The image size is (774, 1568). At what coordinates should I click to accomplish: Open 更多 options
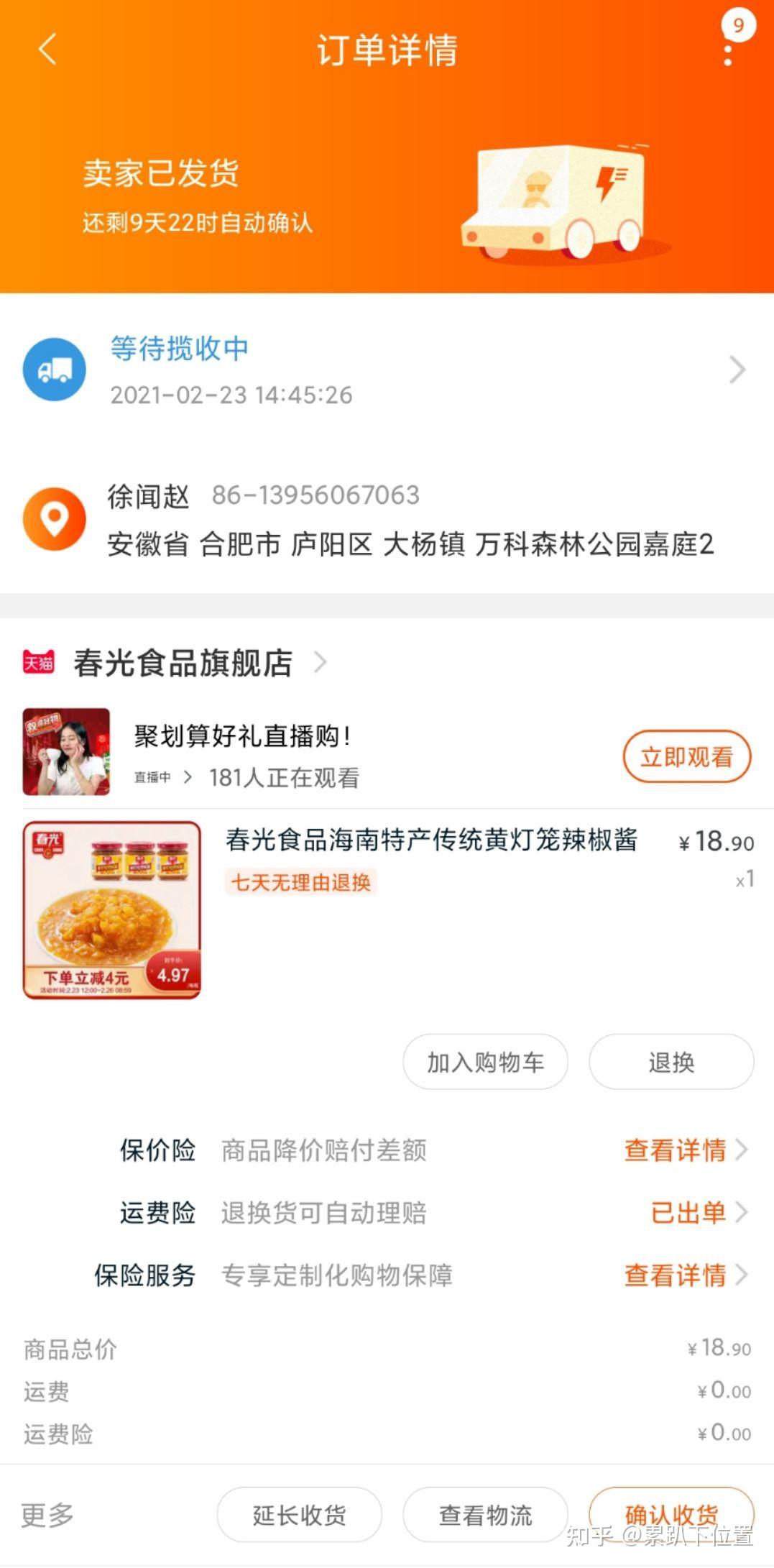[x=47, y=1516]
